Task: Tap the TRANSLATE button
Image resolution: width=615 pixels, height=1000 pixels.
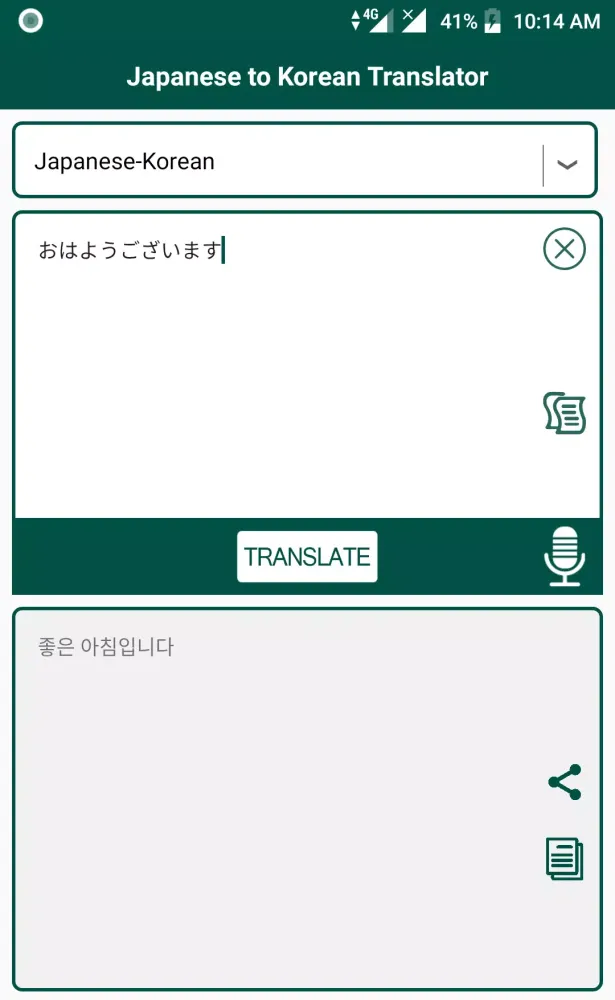Action: [x=307, y=557]
